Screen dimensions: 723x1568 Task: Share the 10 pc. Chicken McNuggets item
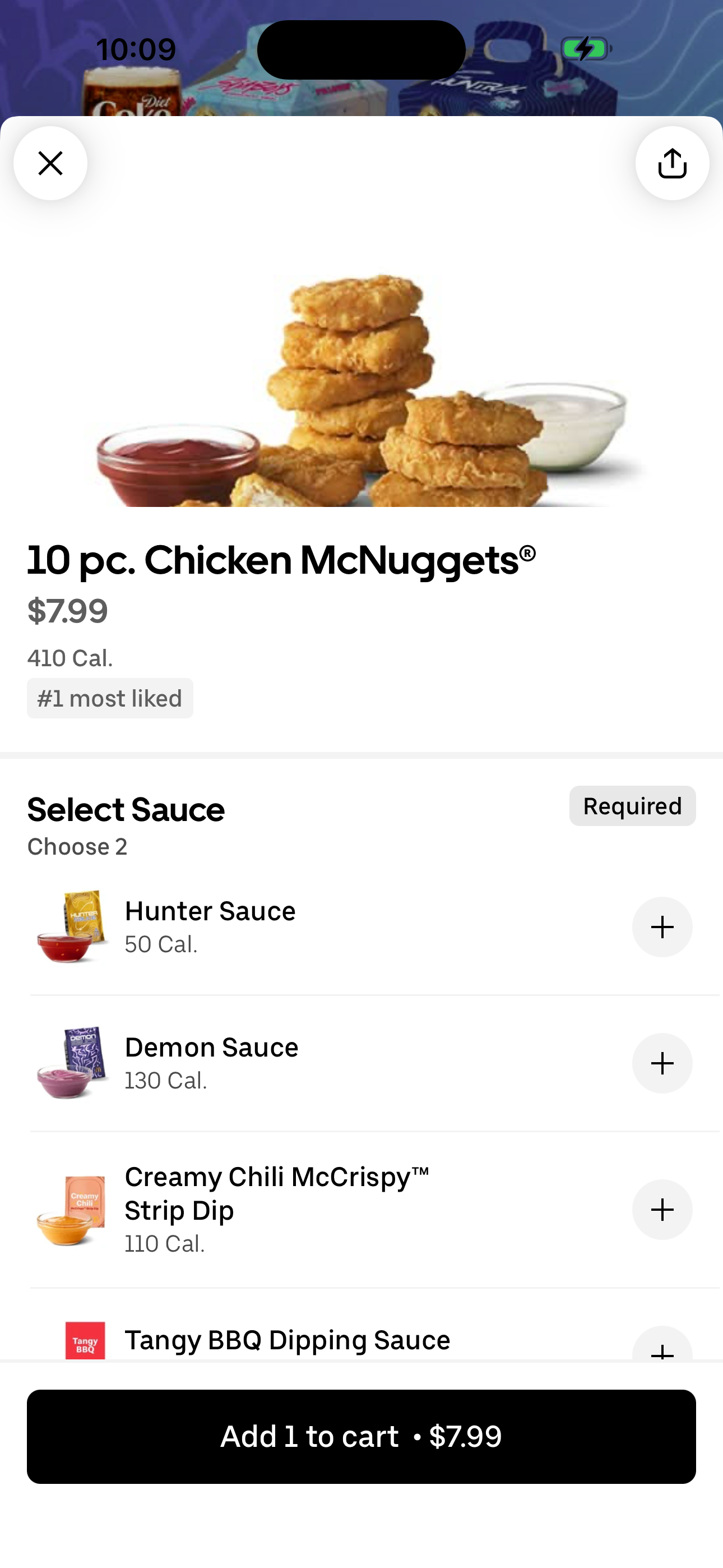[672, 163]
